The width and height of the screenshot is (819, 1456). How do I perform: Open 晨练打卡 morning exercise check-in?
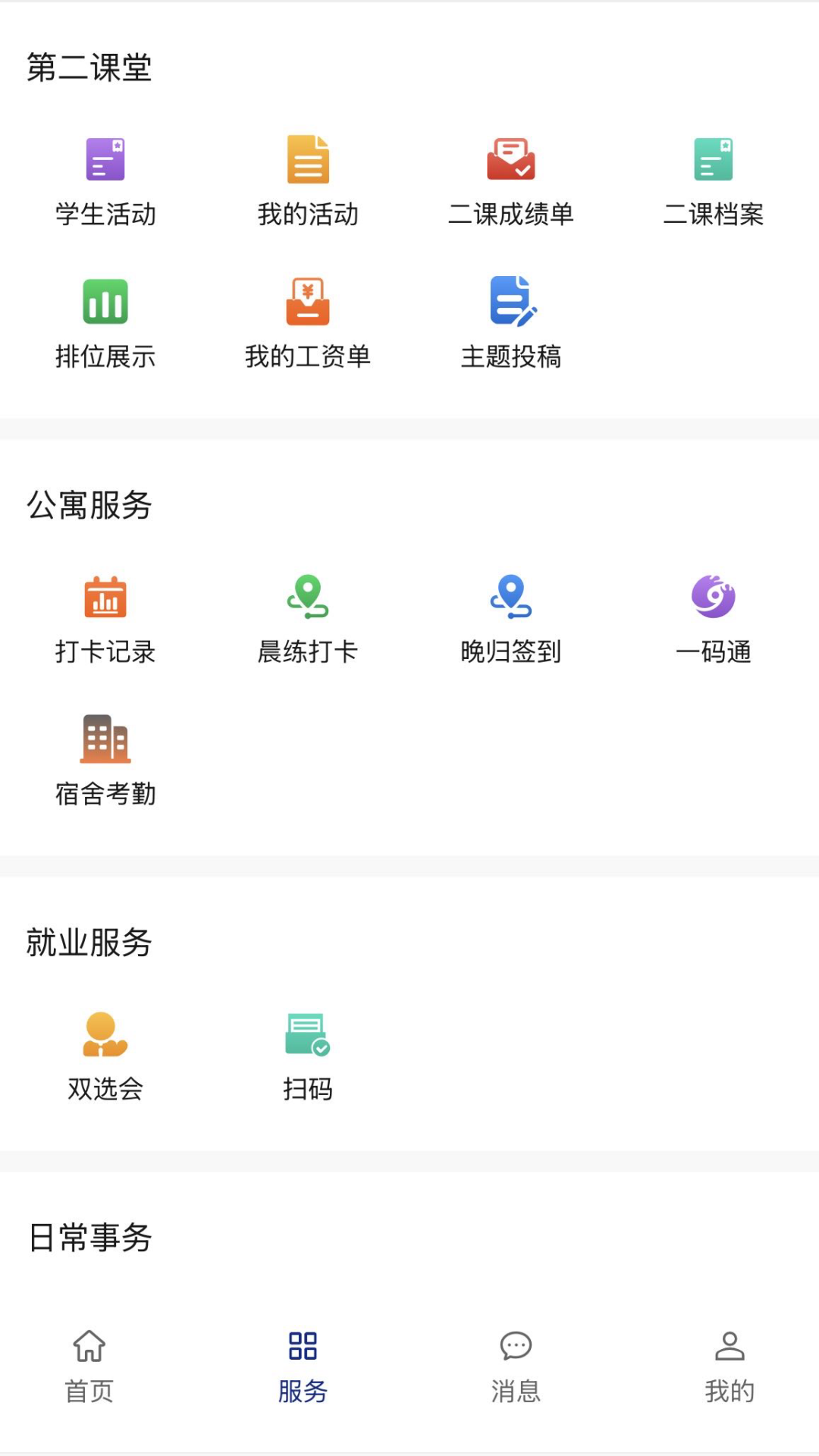point(308,618)
